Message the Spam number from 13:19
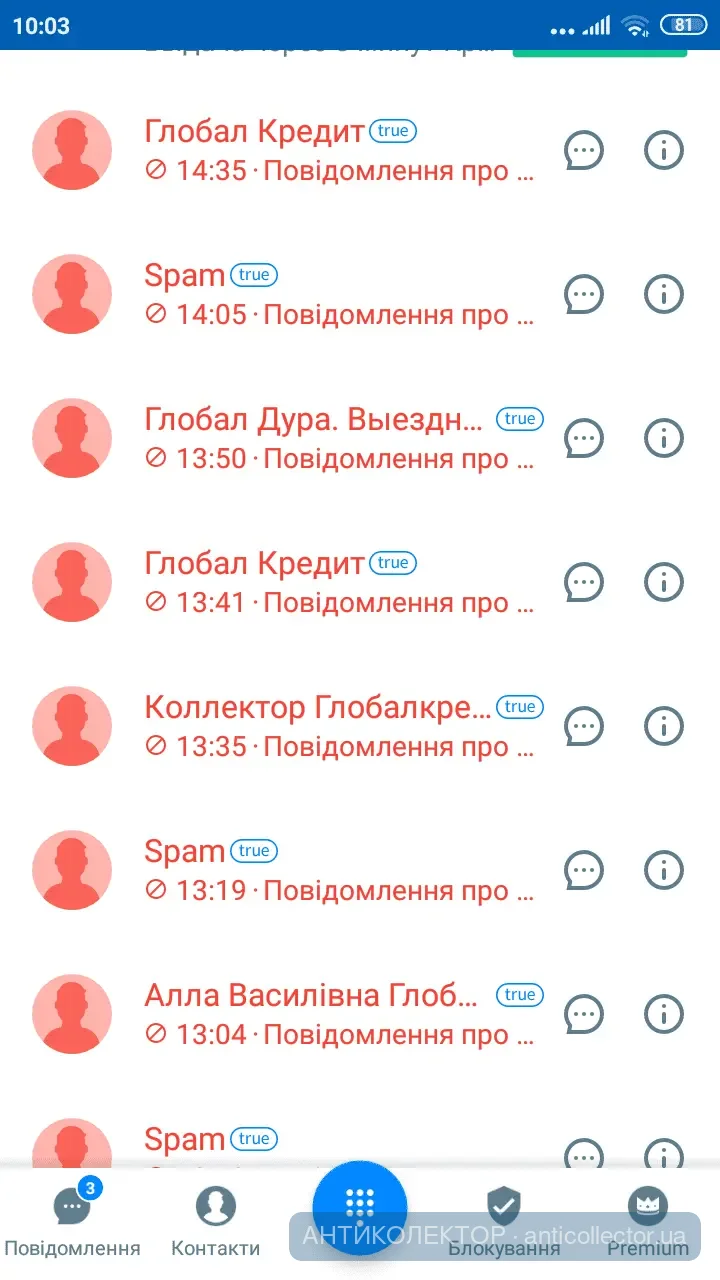This screenshot has height=1280, width=720. [584, 870]
